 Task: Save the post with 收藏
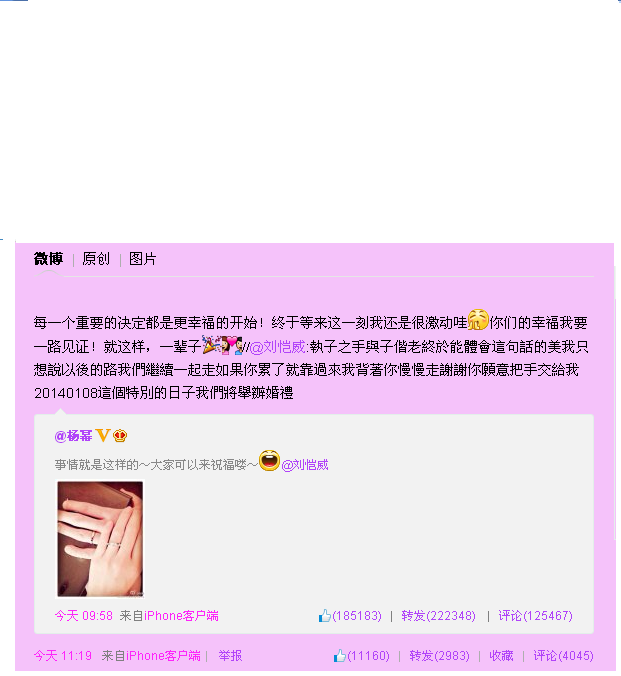501,656
